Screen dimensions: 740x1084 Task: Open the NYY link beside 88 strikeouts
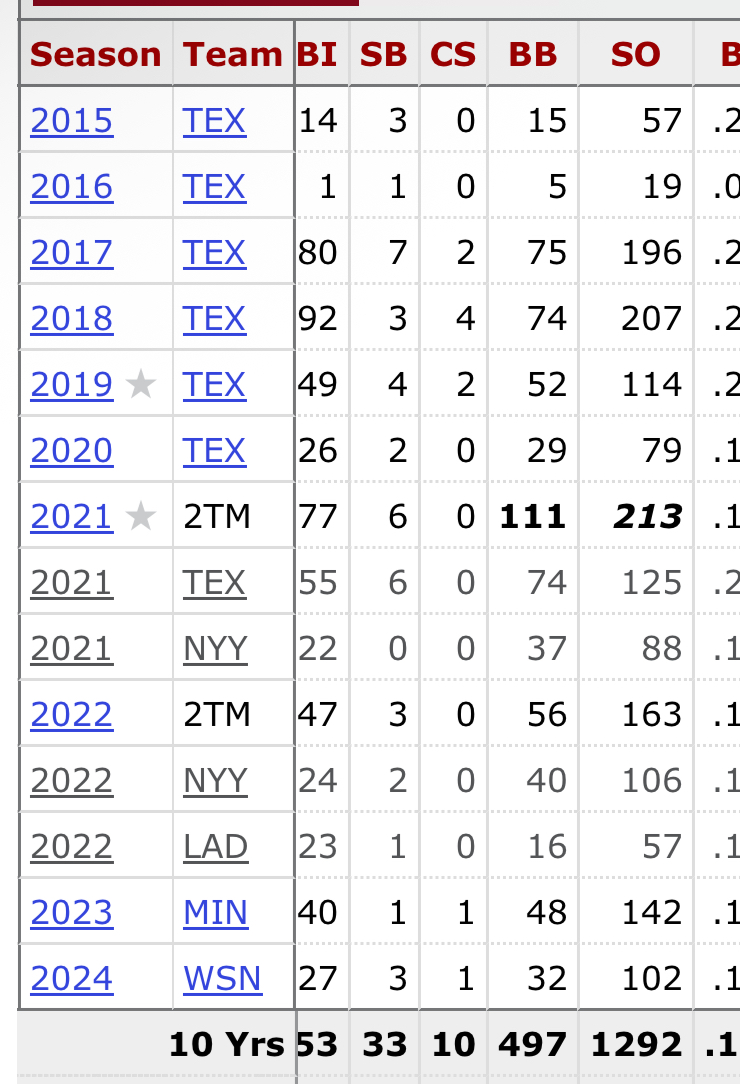pyautogui.click(x=215, y=649)
